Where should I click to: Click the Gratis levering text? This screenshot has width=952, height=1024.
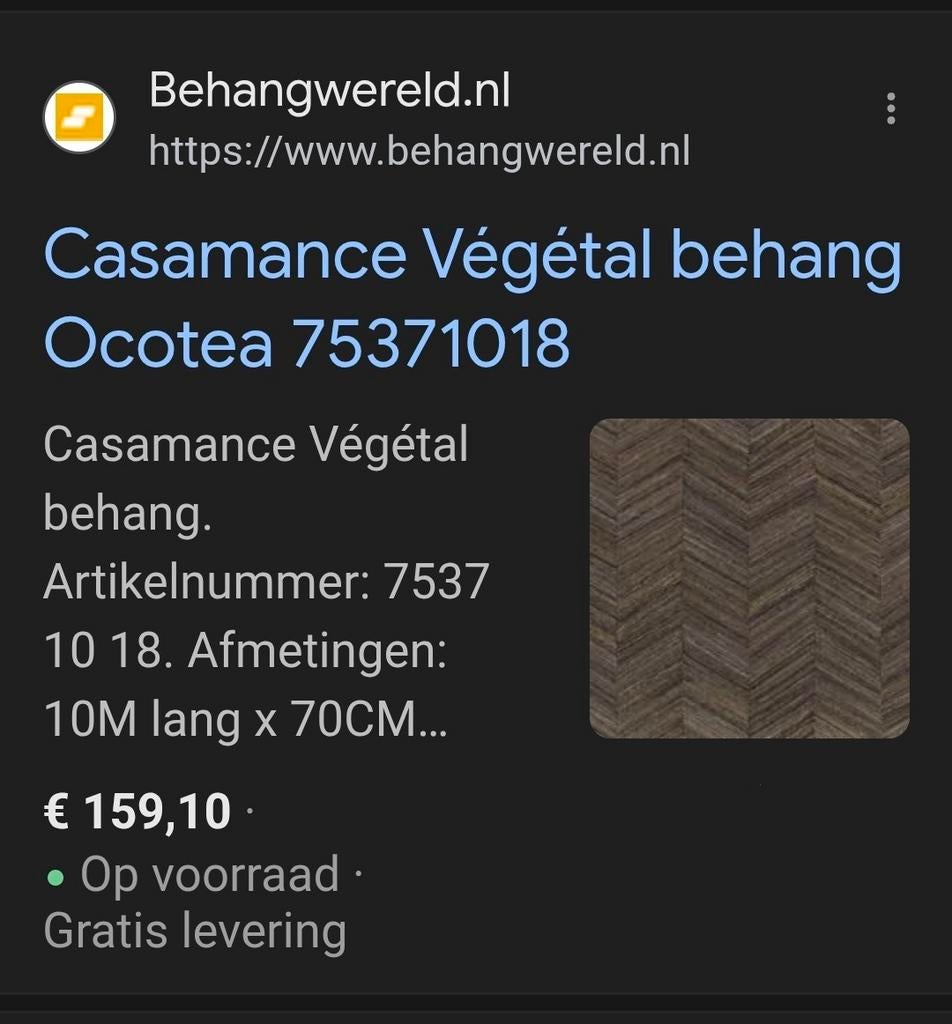tap(194, 933)
